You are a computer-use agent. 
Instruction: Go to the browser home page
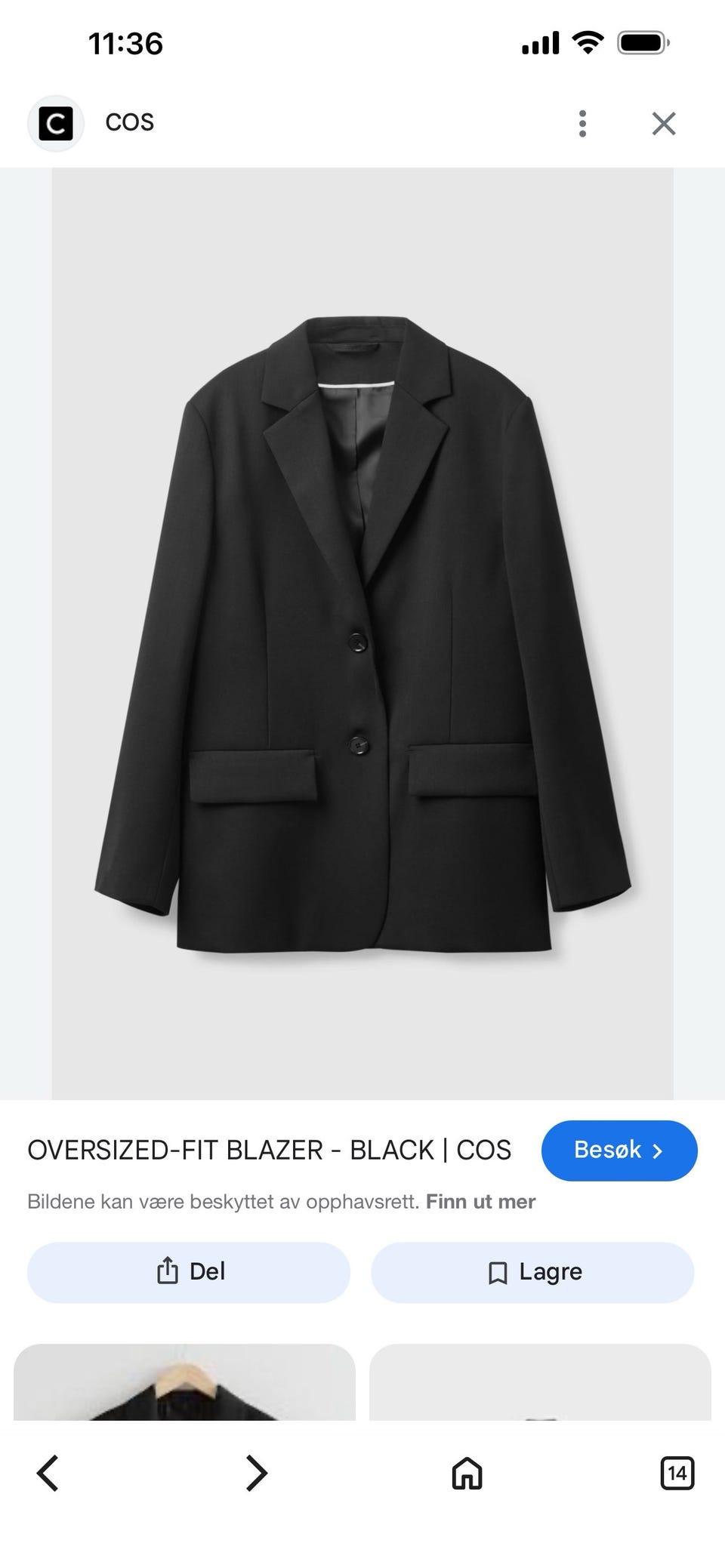(467, 1473)
